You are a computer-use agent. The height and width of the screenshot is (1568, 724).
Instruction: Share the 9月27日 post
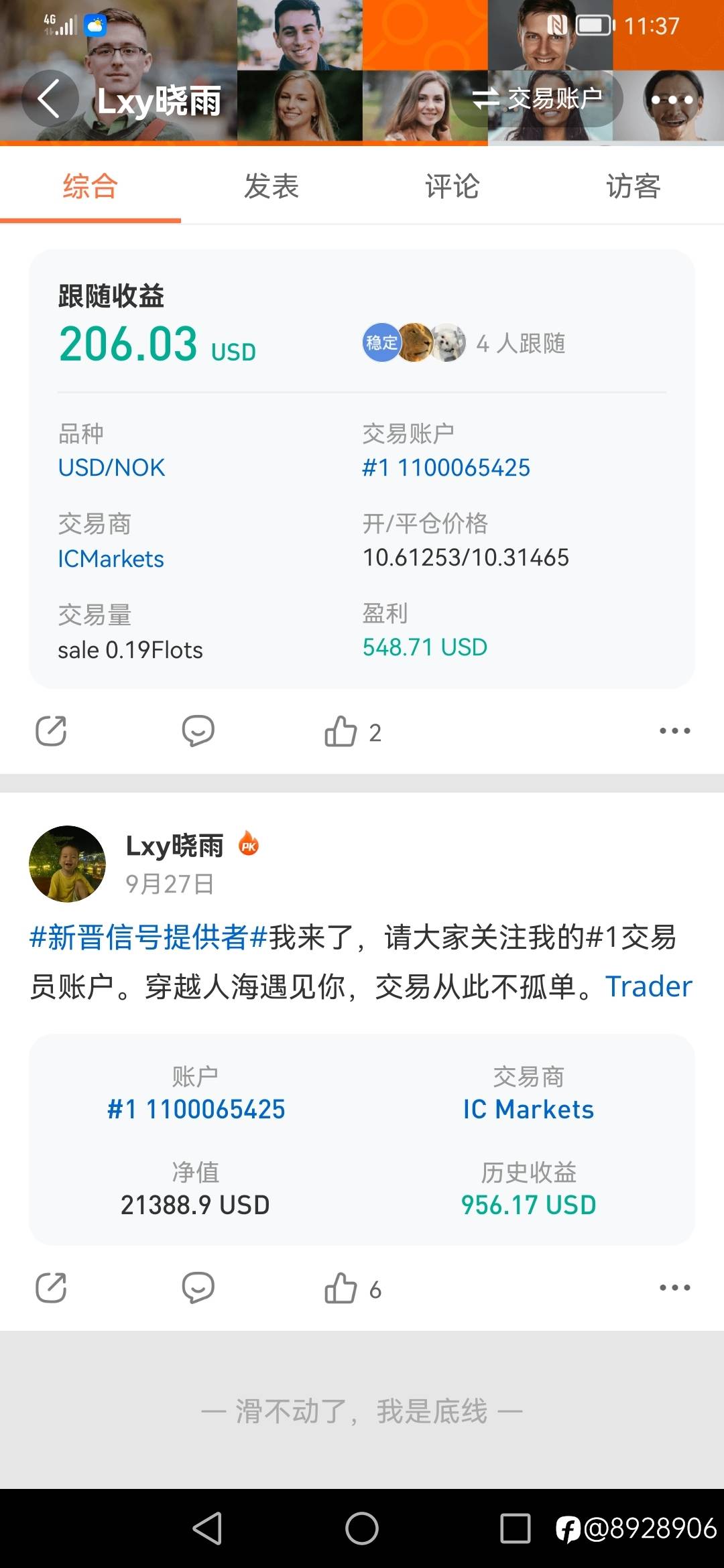(51, 1288)
